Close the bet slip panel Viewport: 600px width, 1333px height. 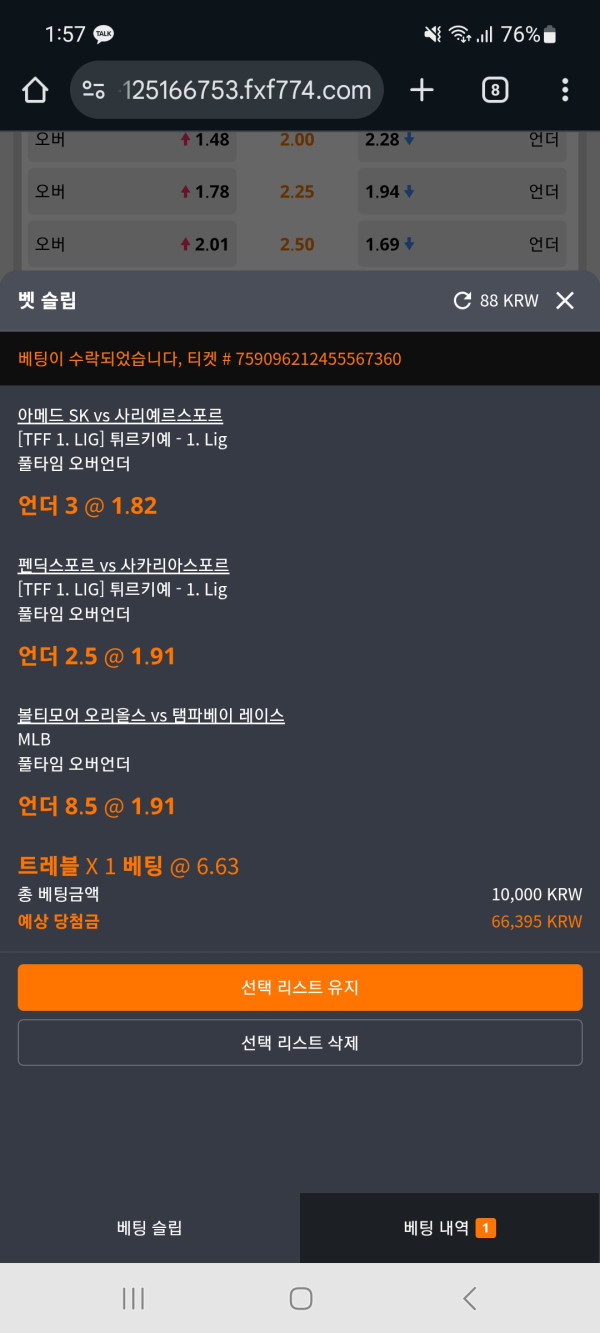pyautogui.click(x=565, y=301)
